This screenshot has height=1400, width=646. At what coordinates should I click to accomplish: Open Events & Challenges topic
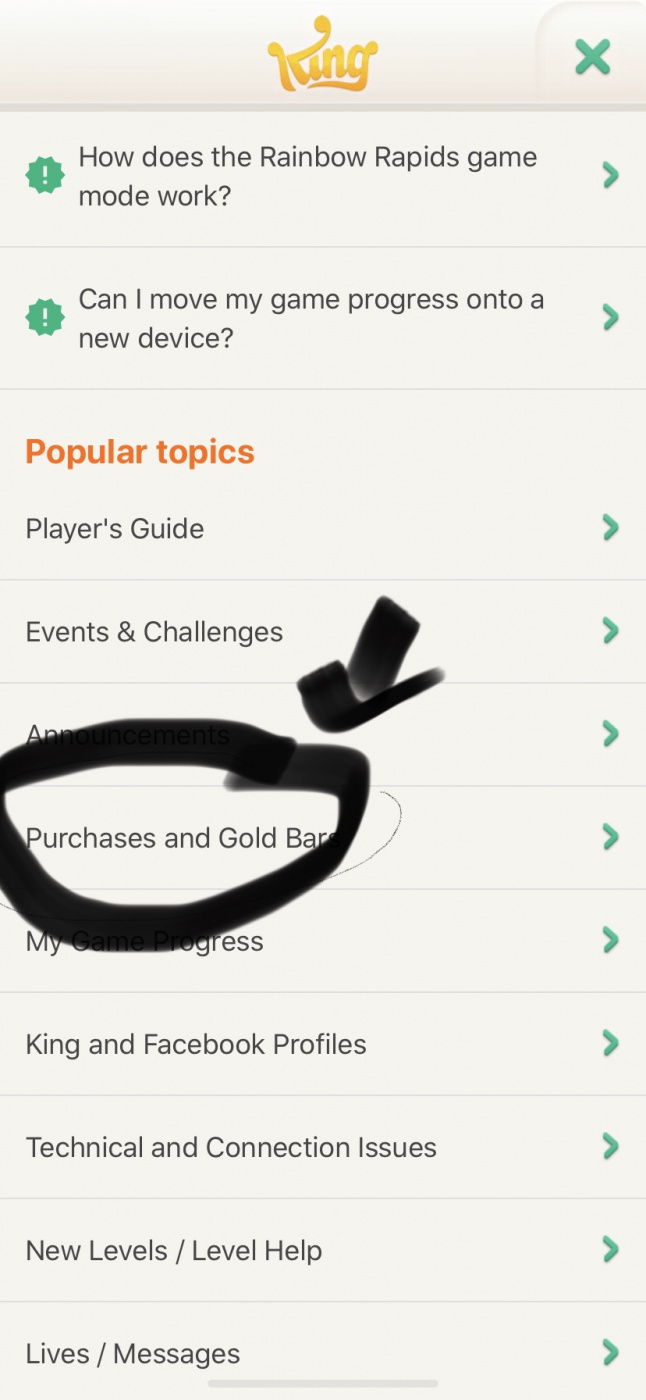[x=323, y=631]
